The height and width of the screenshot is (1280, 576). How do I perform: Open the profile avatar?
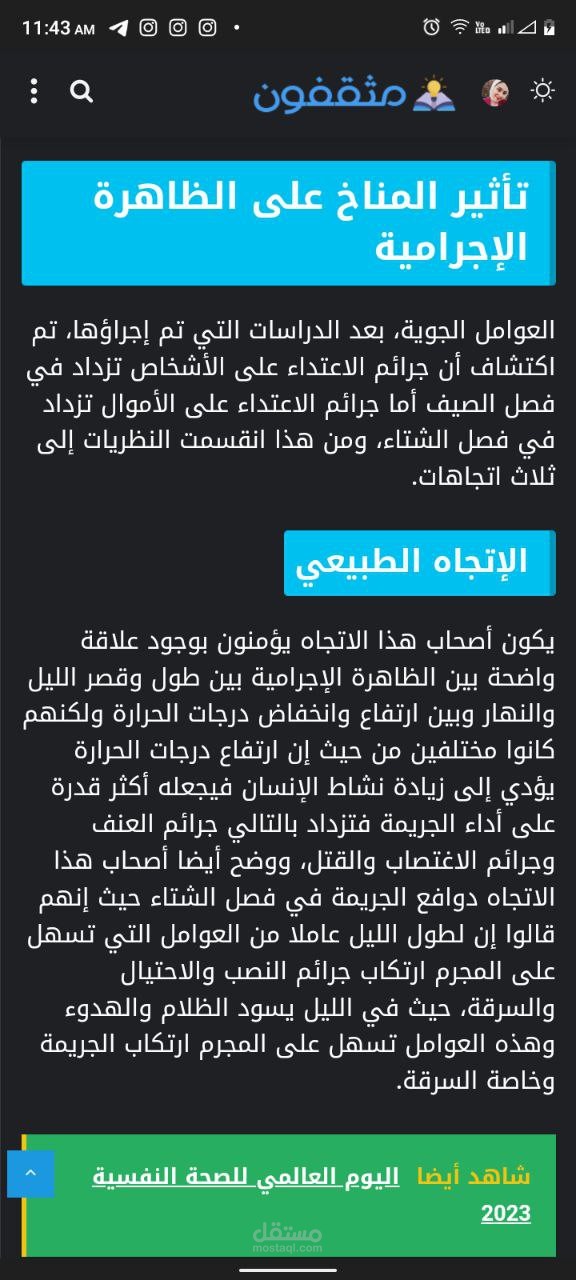496,93
